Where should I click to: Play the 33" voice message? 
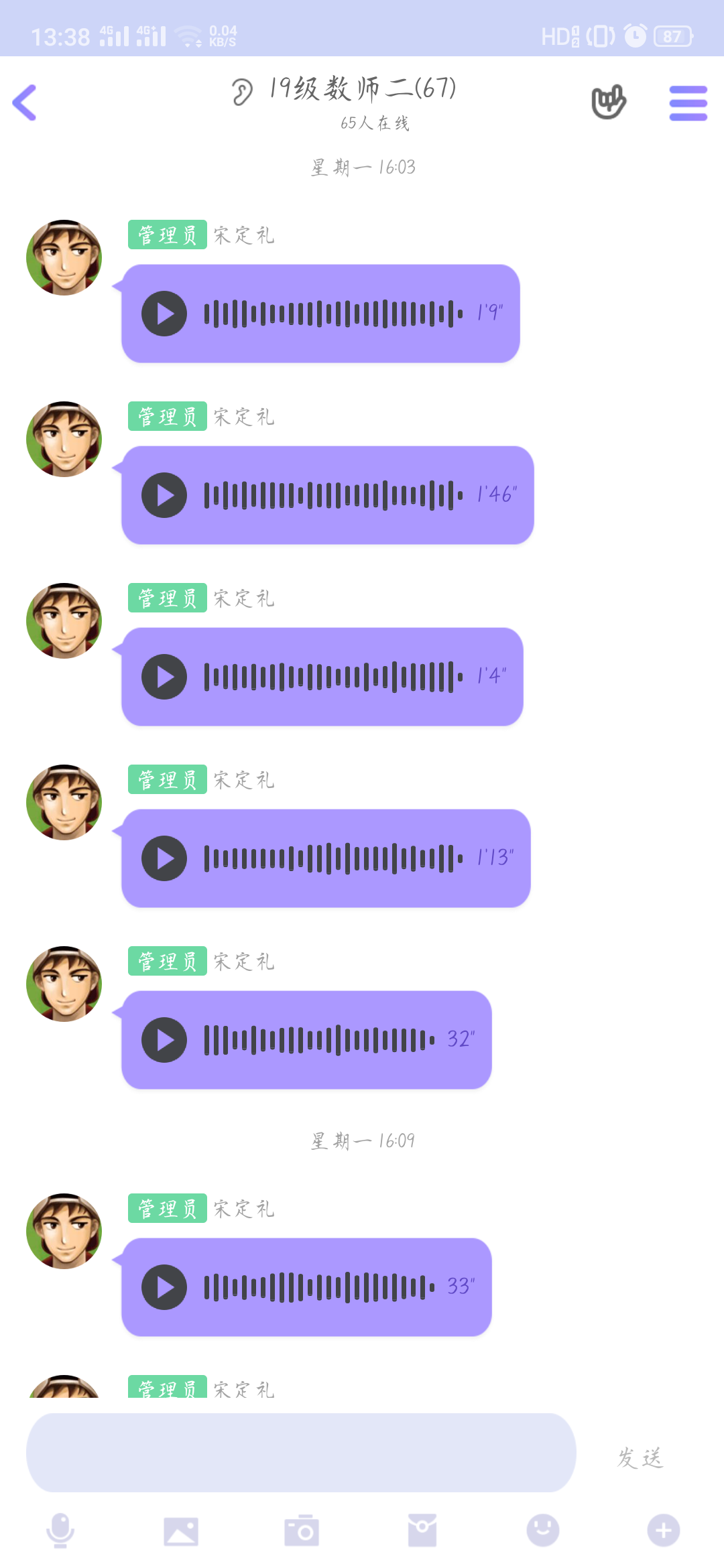coord(164,1287)
